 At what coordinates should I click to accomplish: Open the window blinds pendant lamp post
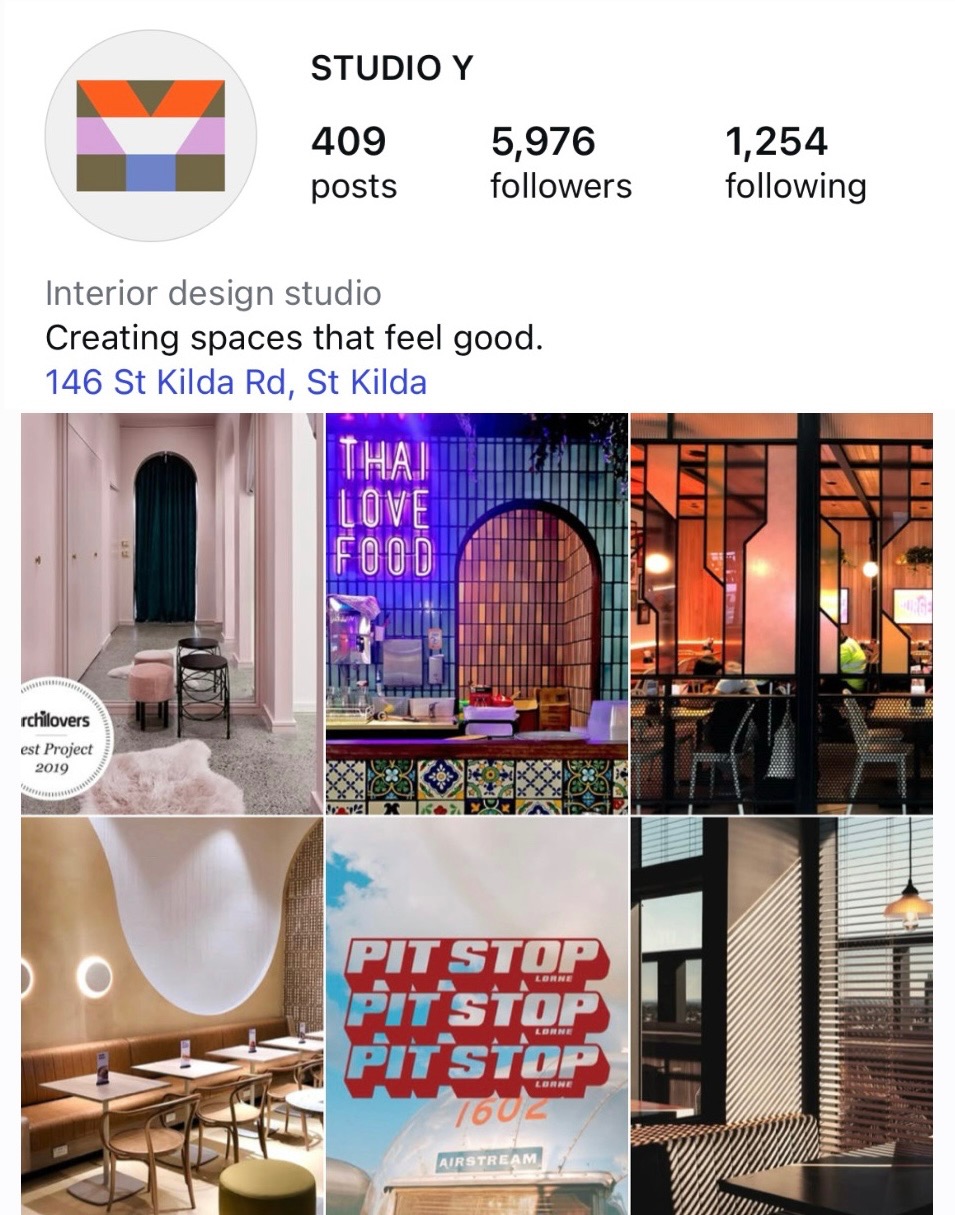[781, 1015]
